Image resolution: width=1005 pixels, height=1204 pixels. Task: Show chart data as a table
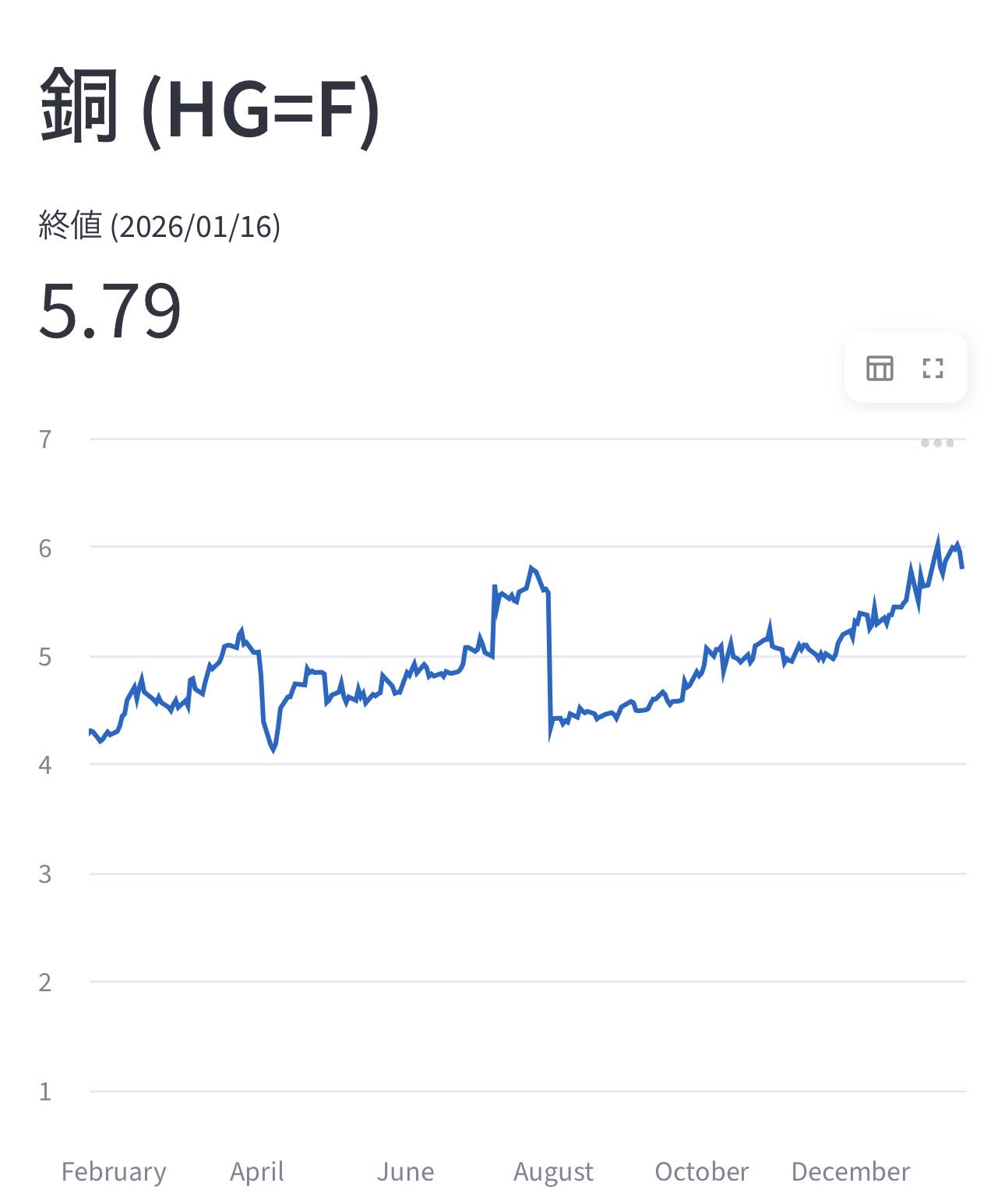(x=880, y=368)
